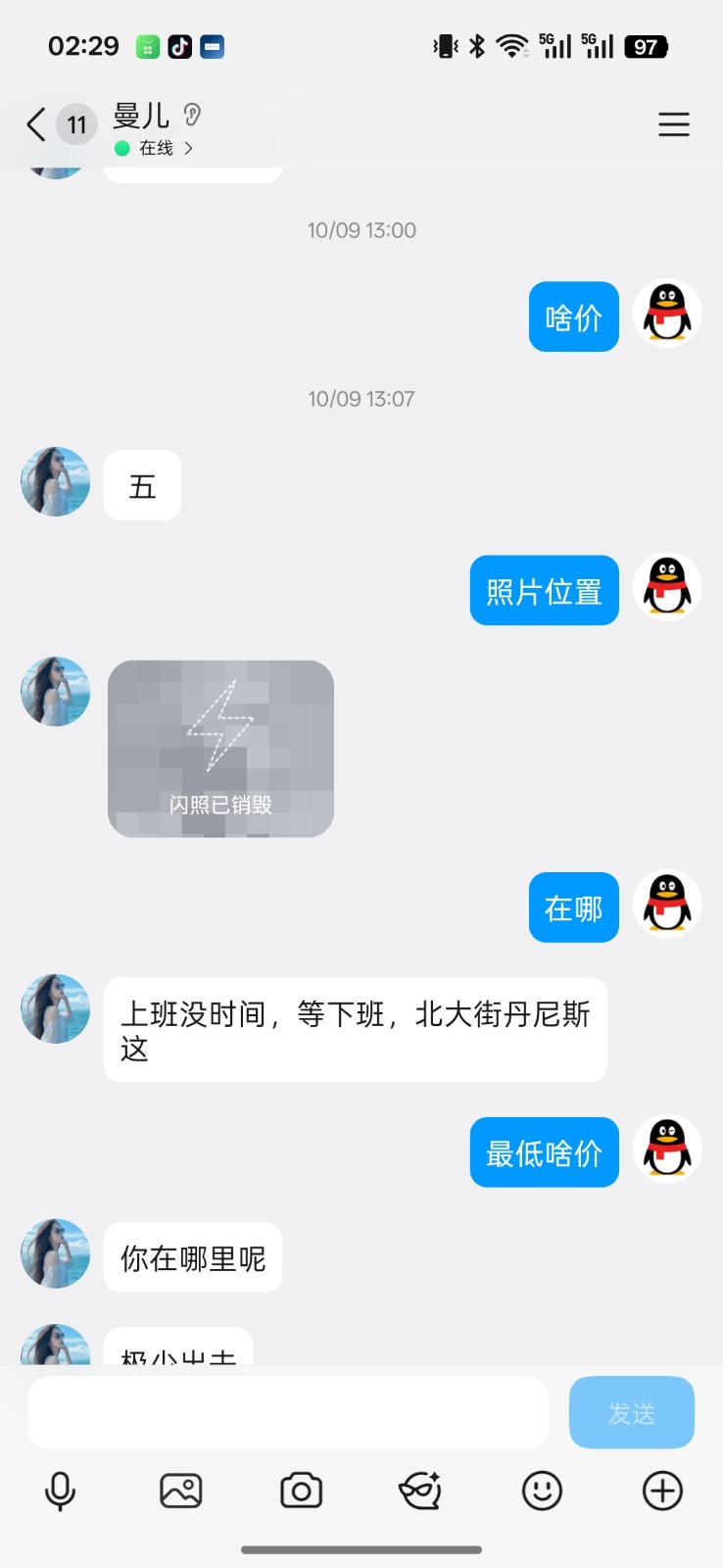This screenshot has width=723, height=1568.
Task: Tap the earpiece mode icon beside 曼儿
Action: (x=193, y=116)
